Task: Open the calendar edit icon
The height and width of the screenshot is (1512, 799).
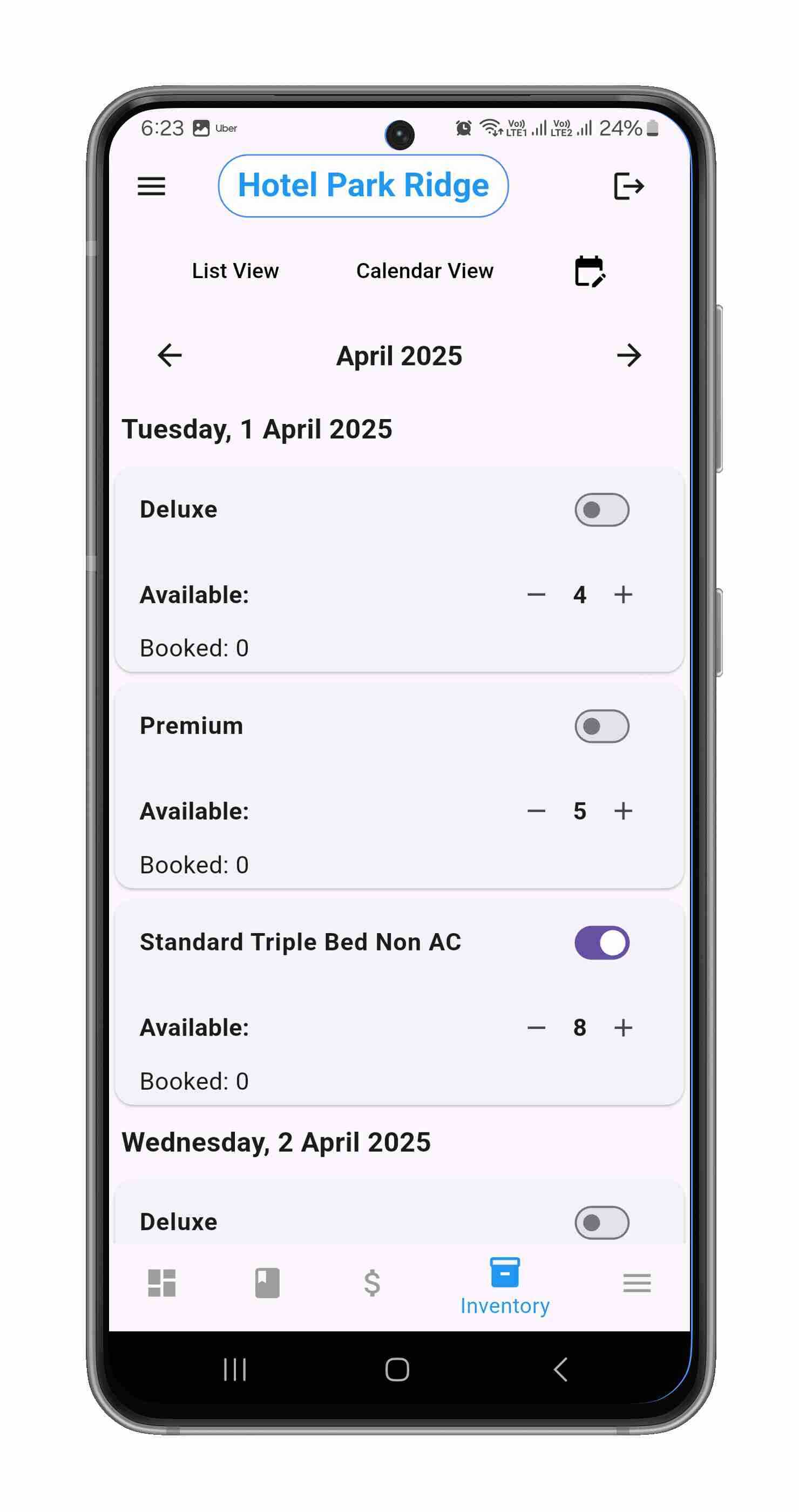Action: pos(590,271)
